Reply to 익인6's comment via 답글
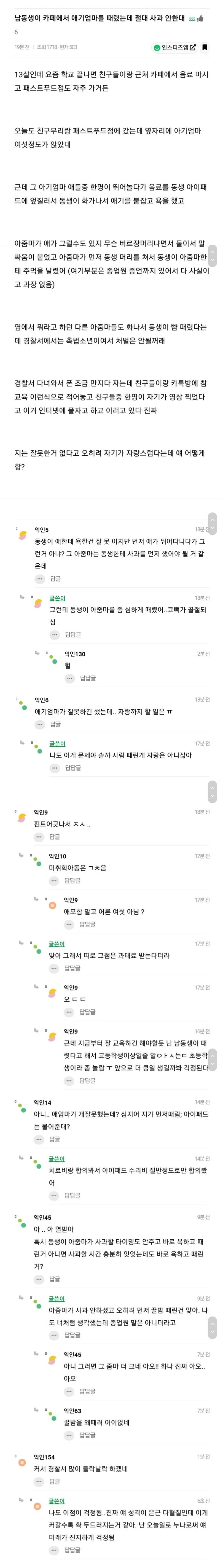Screen dimensions: 223x1568 pos(55,724)
